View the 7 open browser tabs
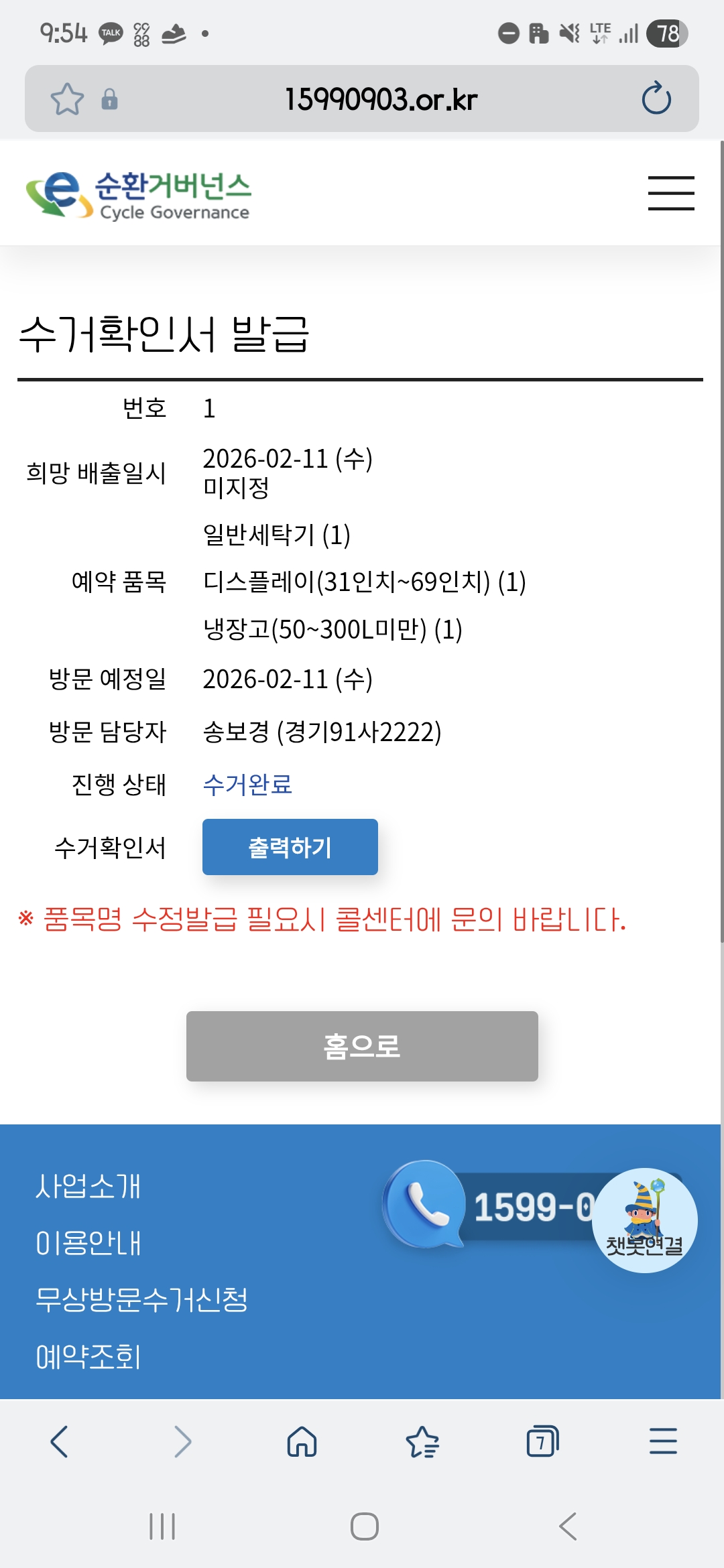 pos(542,1441)
